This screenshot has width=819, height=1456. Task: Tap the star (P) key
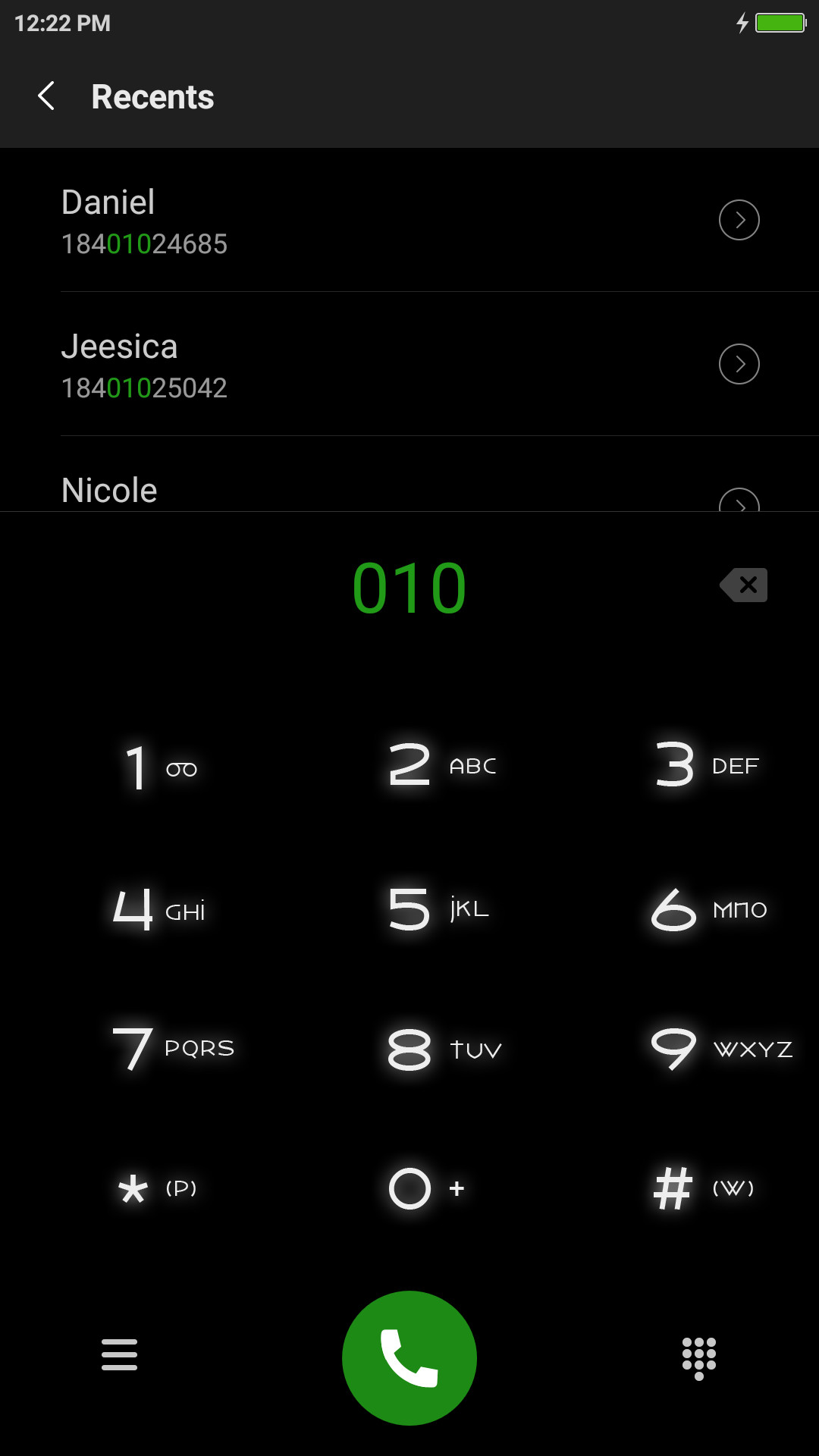(x=158, y=1188)
